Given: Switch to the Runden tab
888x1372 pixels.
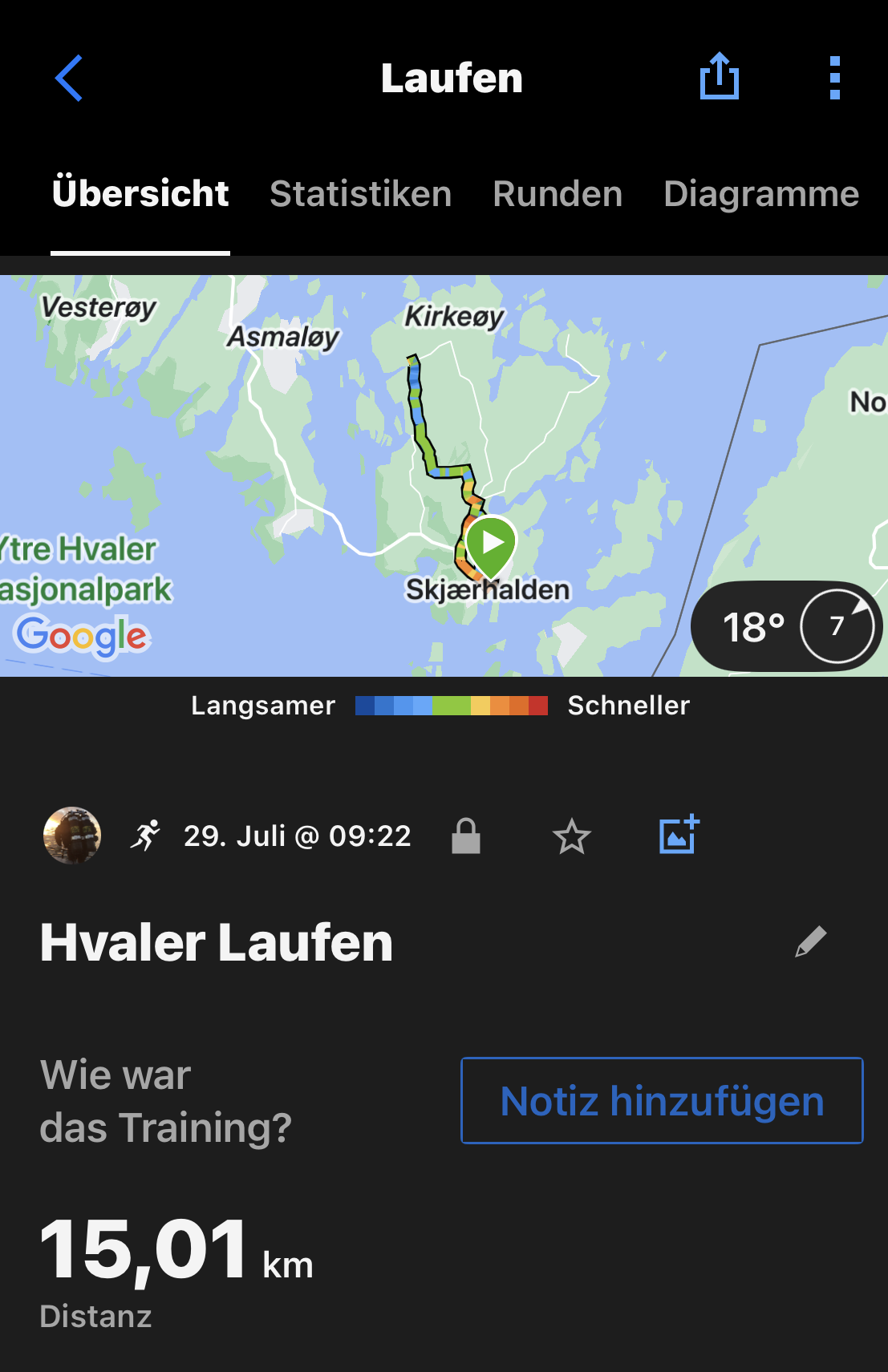Looking at the screenshot, I should click(558, 194).
